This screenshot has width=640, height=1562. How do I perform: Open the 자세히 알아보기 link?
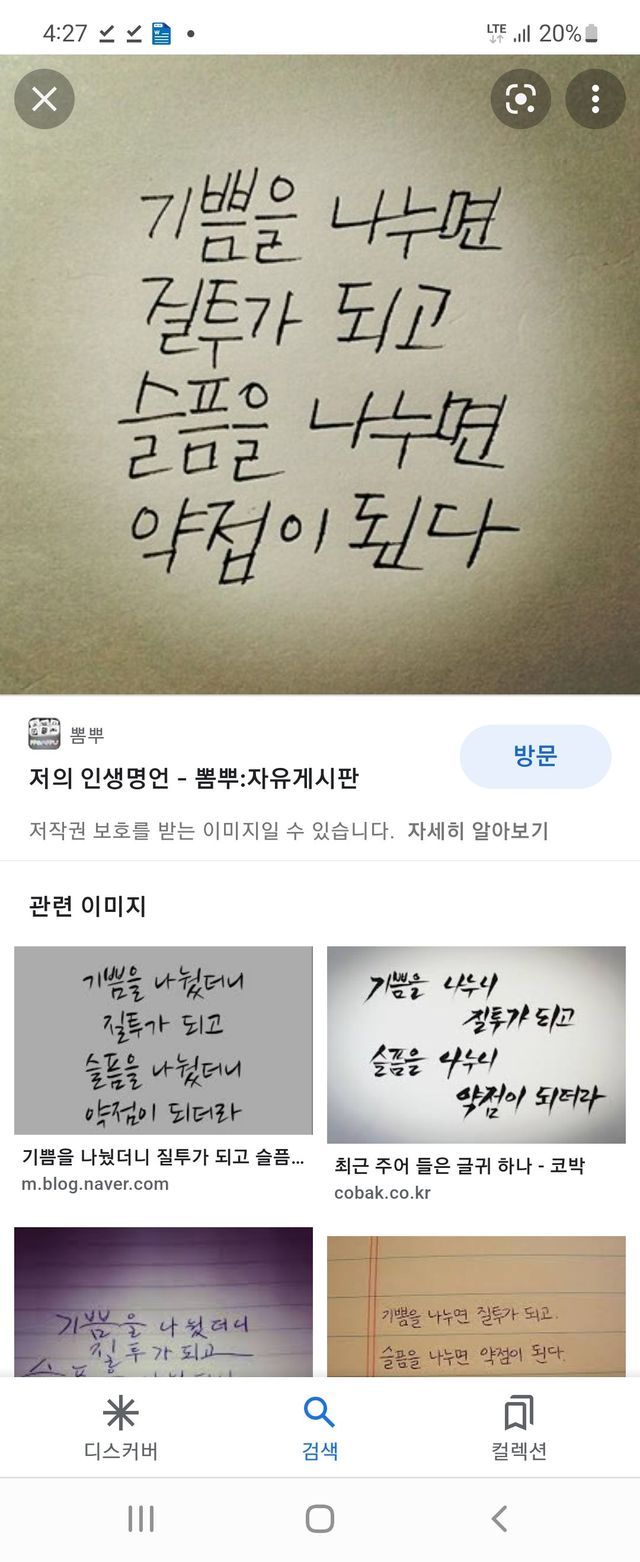[x=477, y=831]
